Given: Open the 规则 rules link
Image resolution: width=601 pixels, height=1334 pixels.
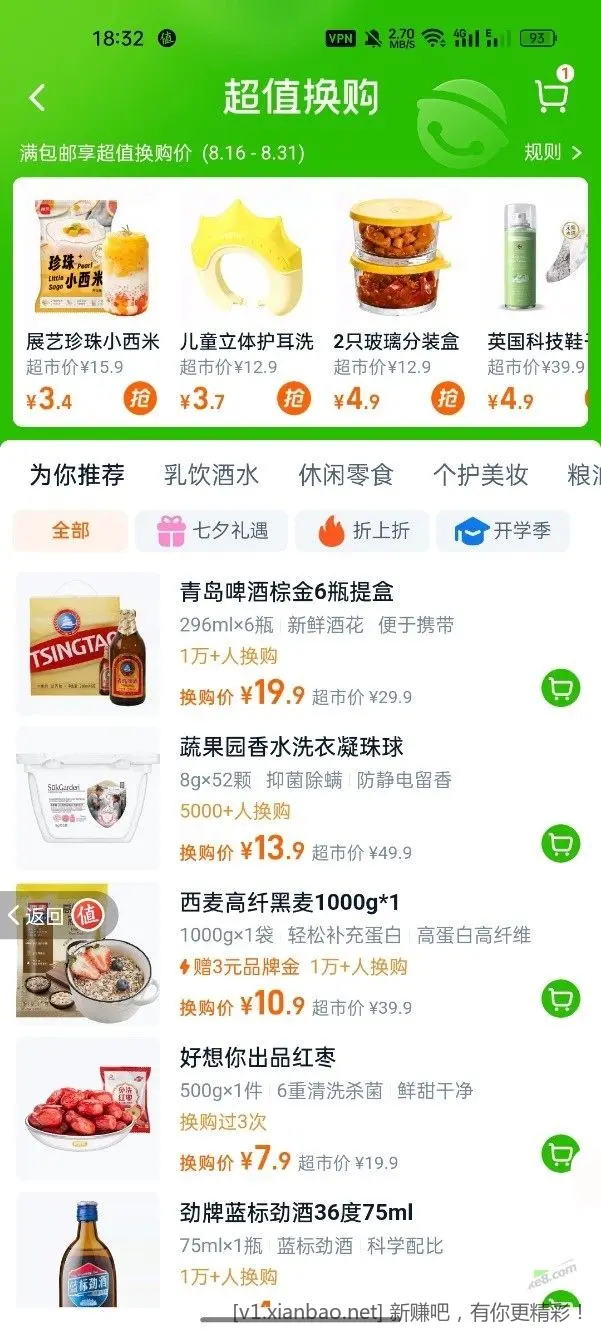Looking at the screenshot, I should tap(552, 153).
